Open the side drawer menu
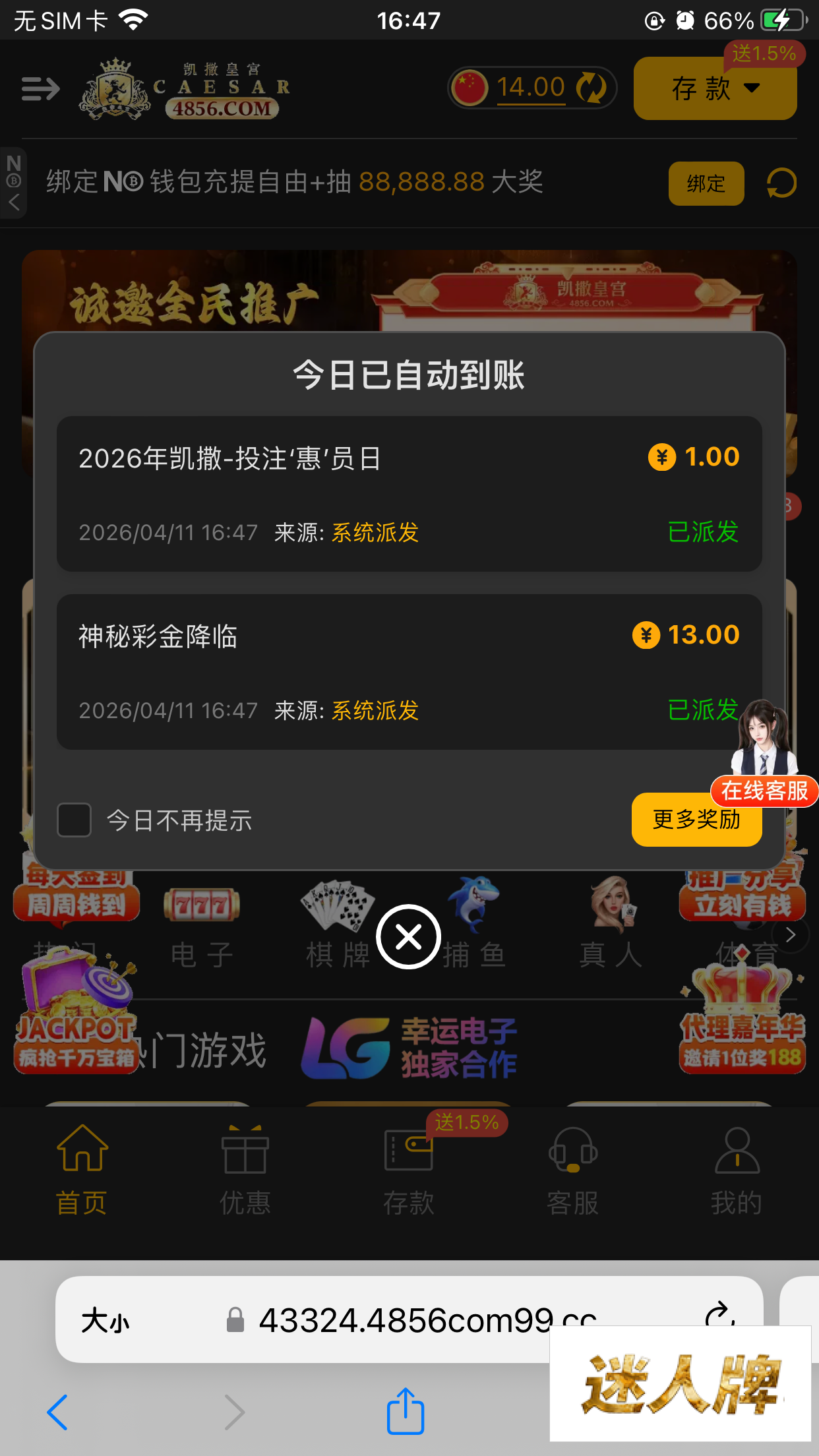The height and width of the screenshot is (1456, 819). coord(40,88)
